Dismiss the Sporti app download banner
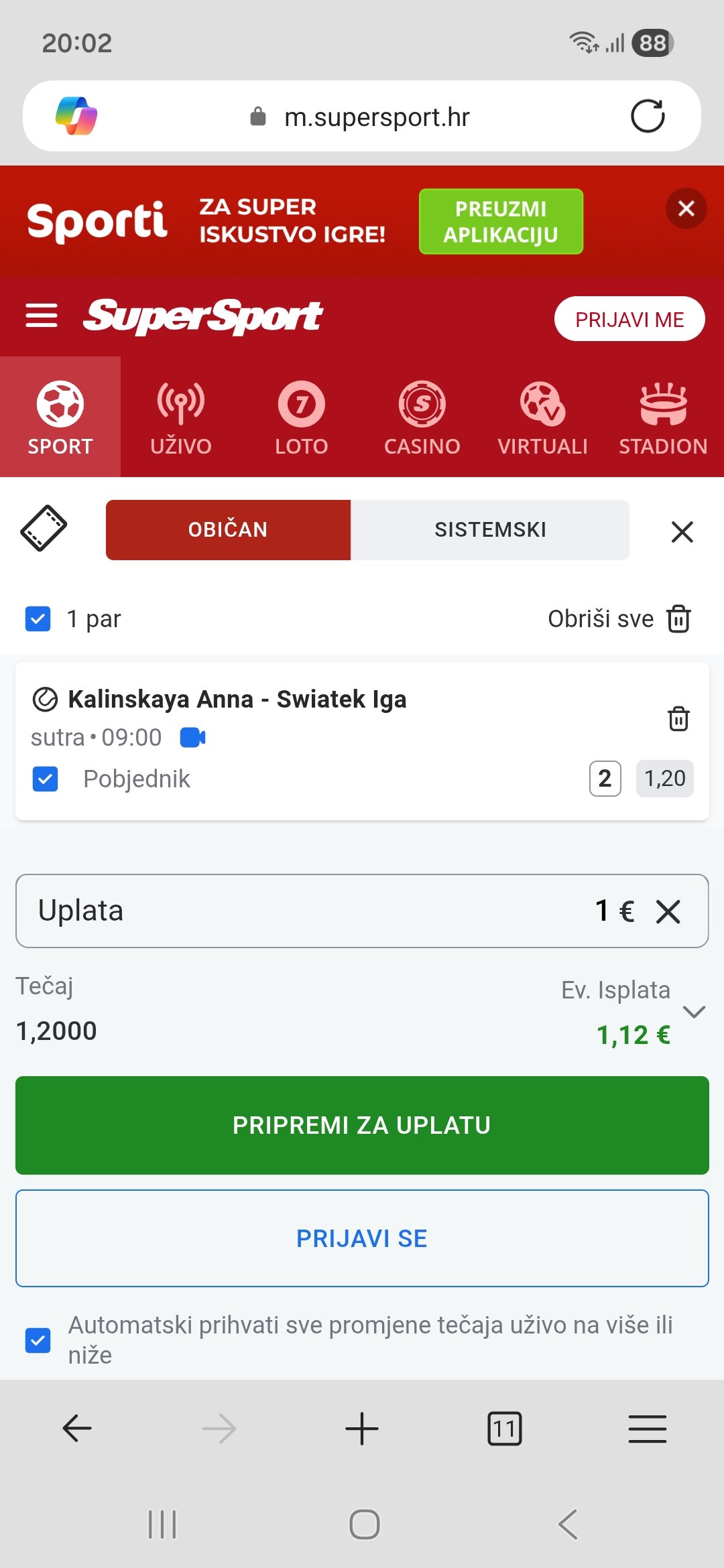Image resolution: width=724 pixels, height=1568 pixels. 686,208
